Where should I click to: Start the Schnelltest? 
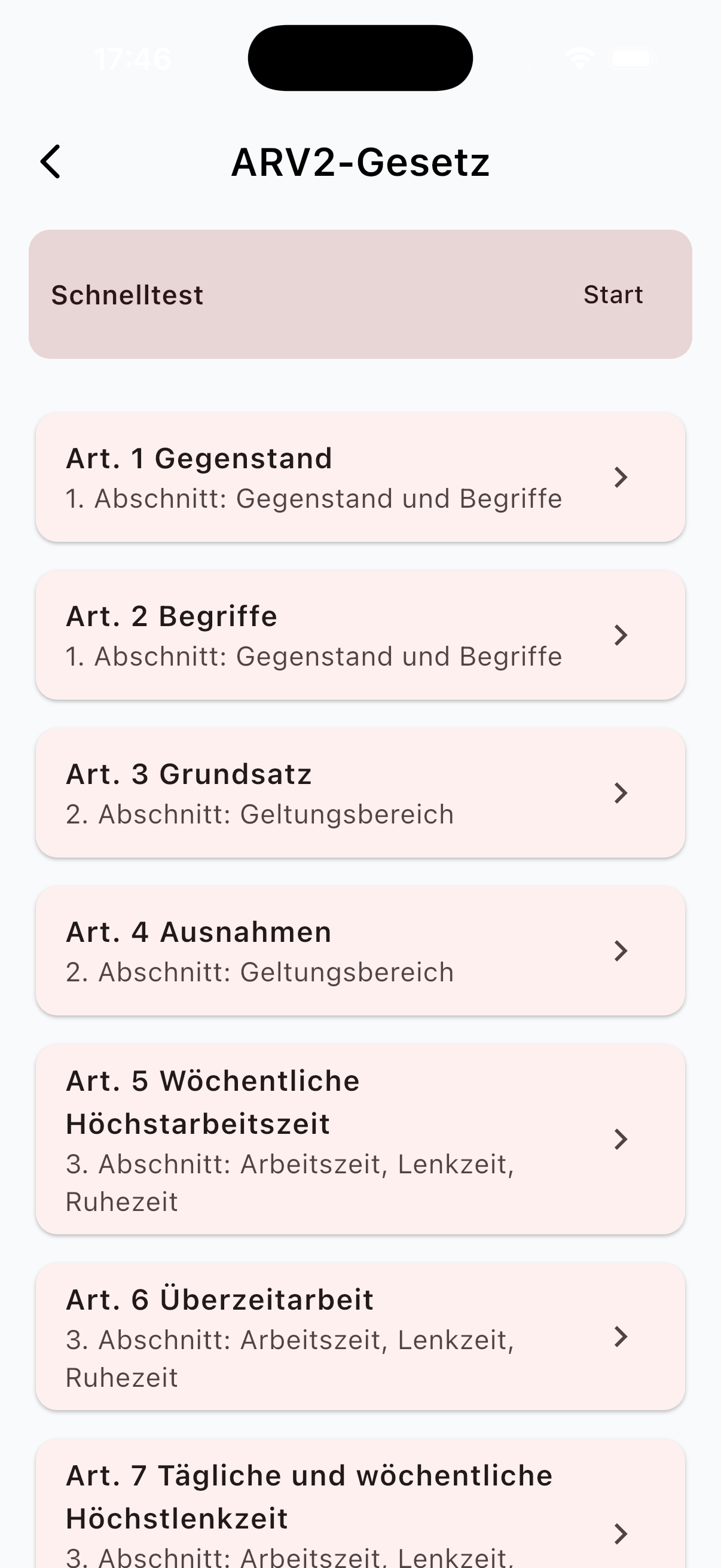click(612, 295)
